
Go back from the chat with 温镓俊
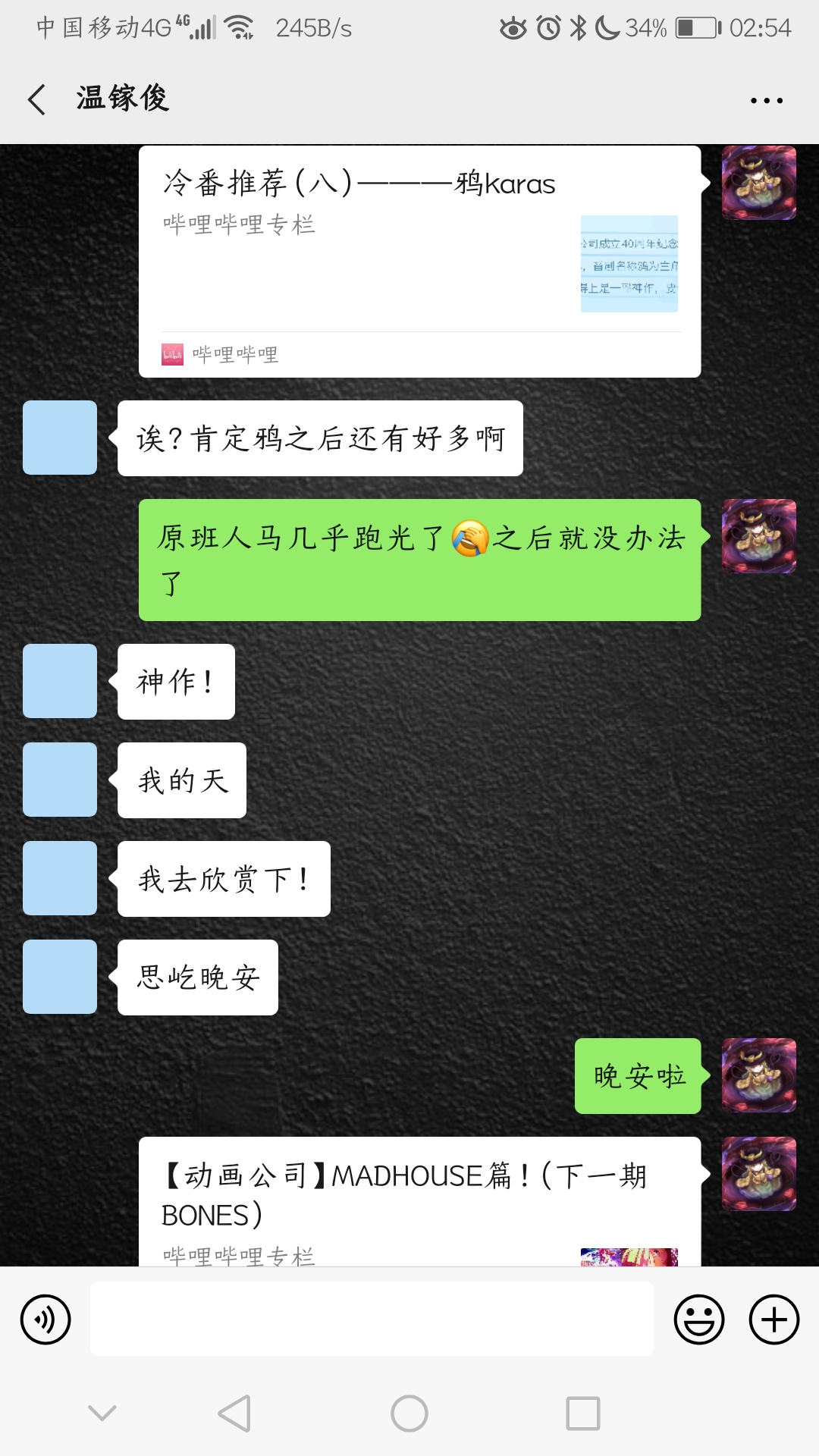click(x=36, y=99)
